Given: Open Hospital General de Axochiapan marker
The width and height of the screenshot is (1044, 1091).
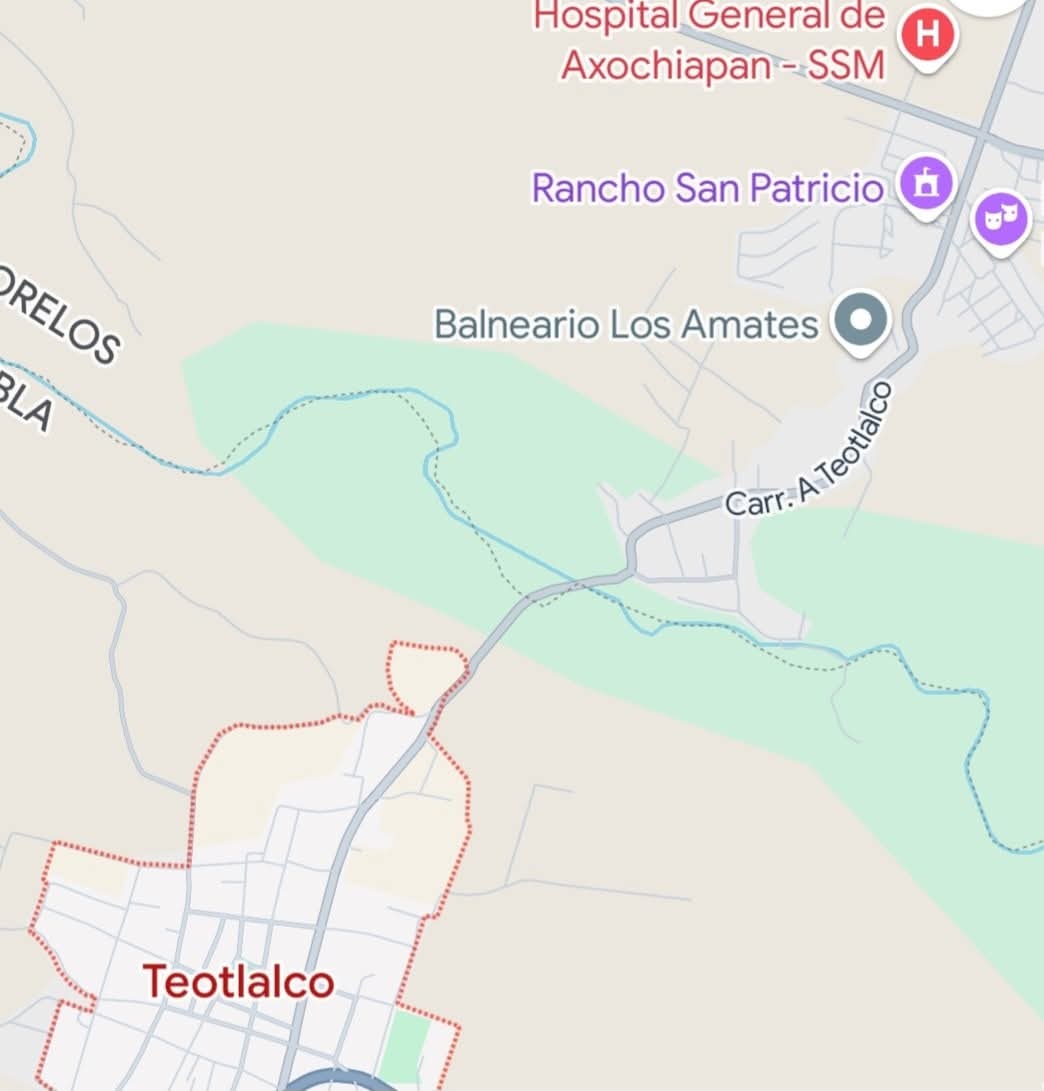Looking at the screenshot, I should pyautogui.click(x=928, y=36).
